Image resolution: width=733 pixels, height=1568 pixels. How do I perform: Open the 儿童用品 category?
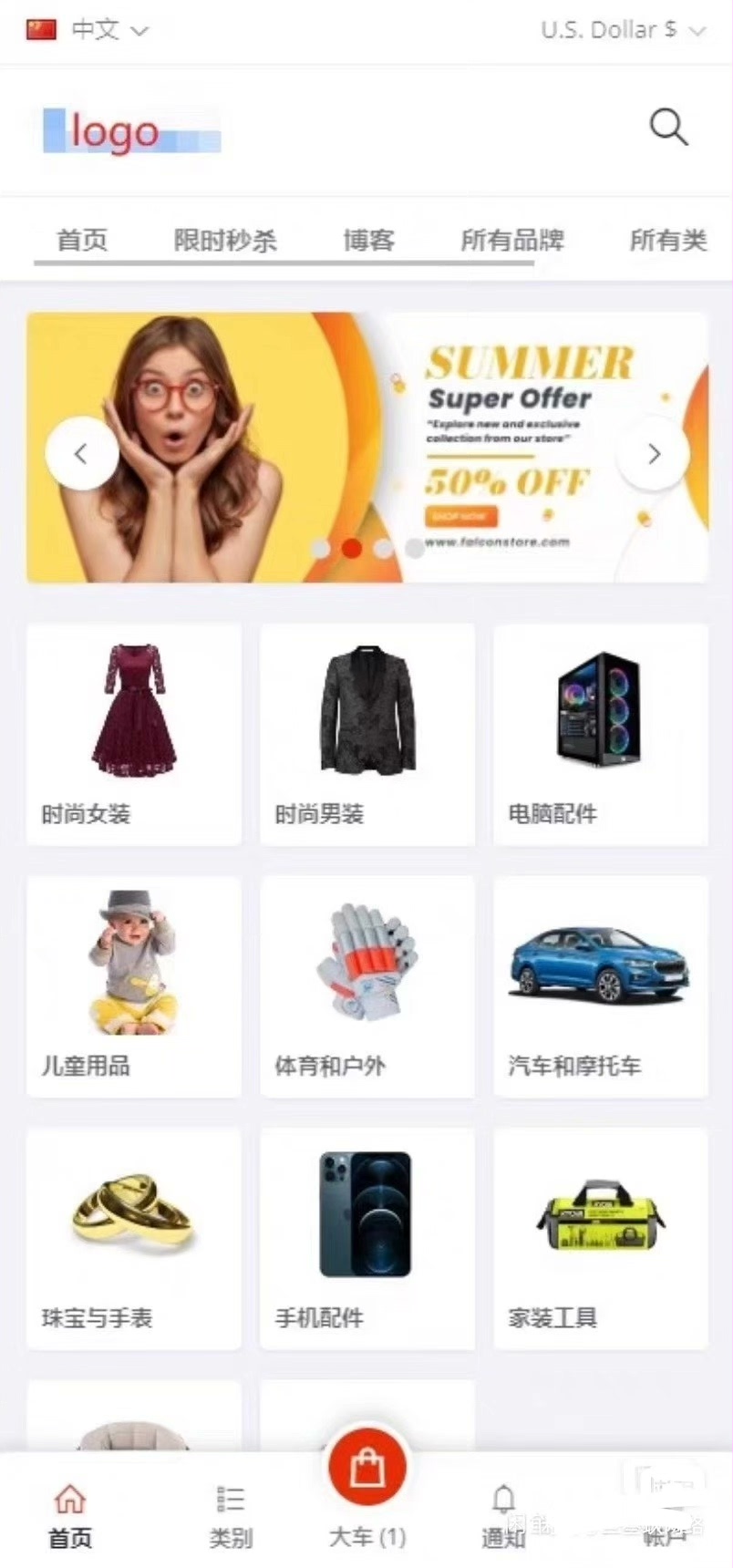click(134, 986)
